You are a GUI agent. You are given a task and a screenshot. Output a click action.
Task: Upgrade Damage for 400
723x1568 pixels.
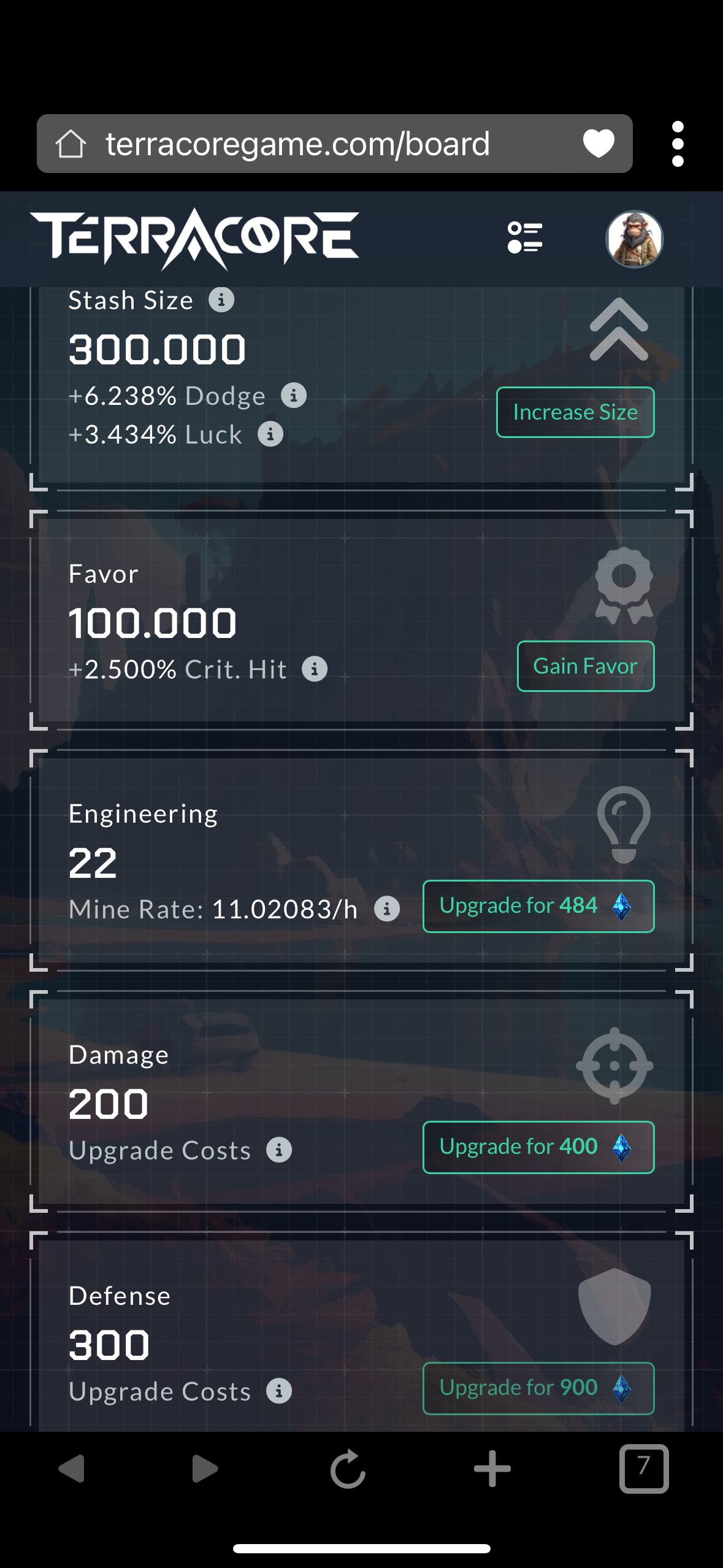[x=538, y=1147]
